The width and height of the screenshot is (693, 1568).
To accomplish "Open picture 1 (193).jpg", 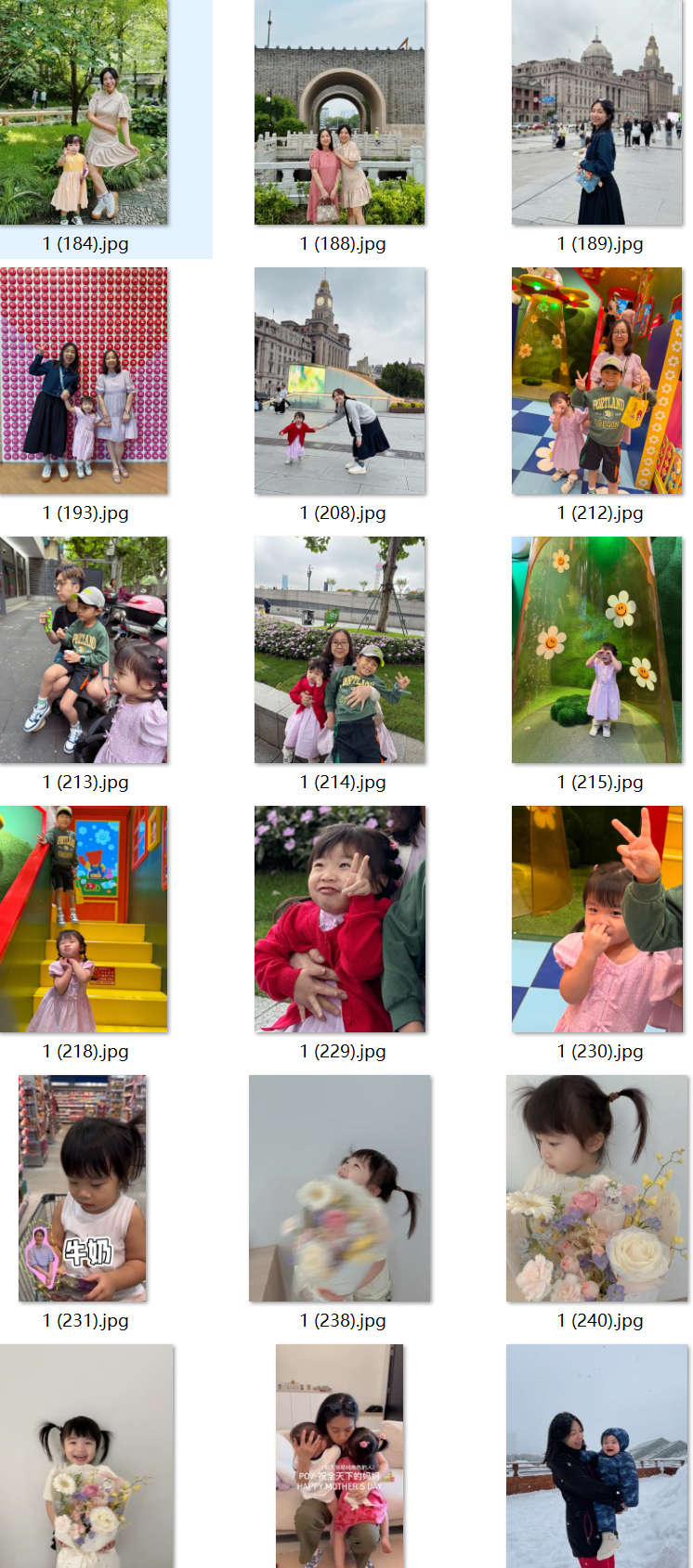I will pos(84,381).
